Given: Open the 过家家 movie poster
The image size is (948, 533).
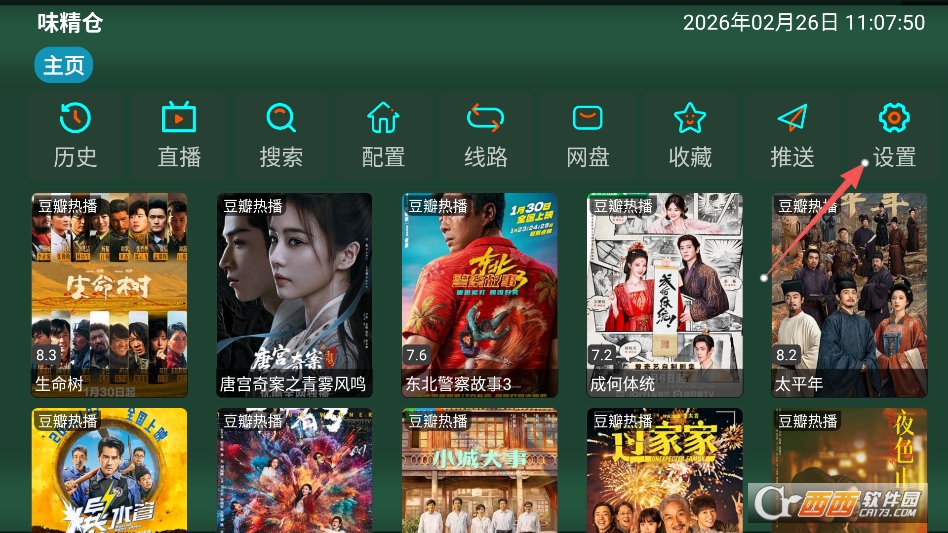Looking at the screenshot, I should (664, 470).
